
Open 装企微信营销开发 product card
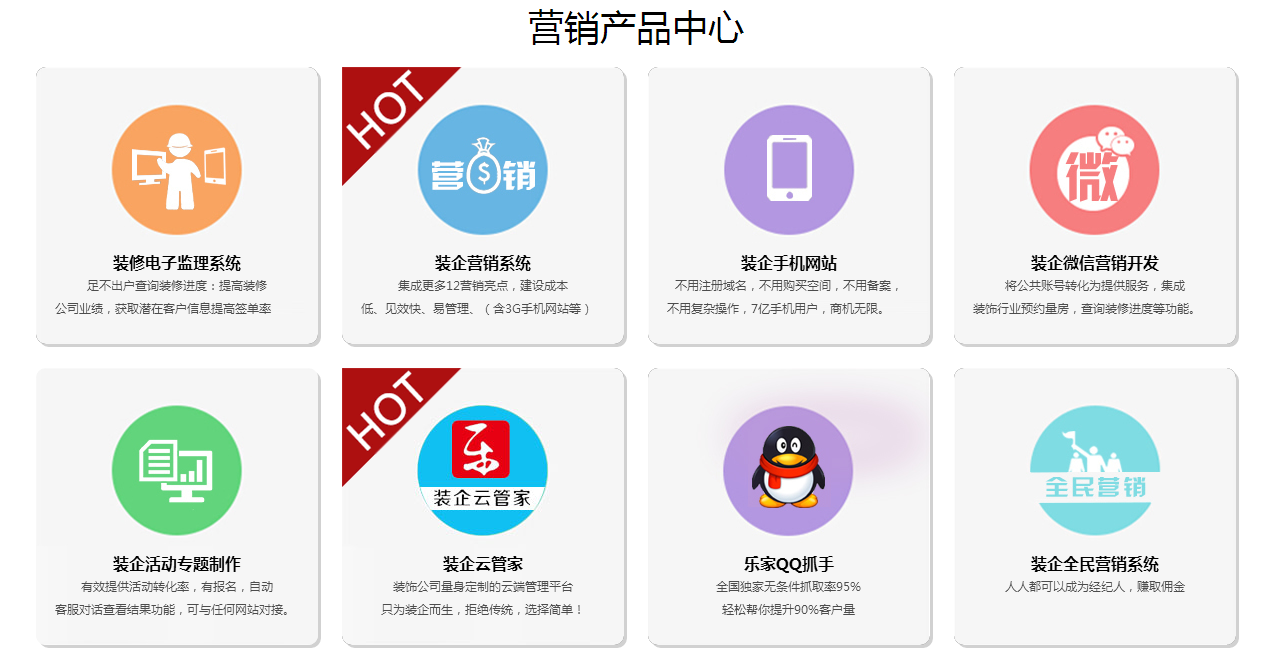(x=1095, y=206)
